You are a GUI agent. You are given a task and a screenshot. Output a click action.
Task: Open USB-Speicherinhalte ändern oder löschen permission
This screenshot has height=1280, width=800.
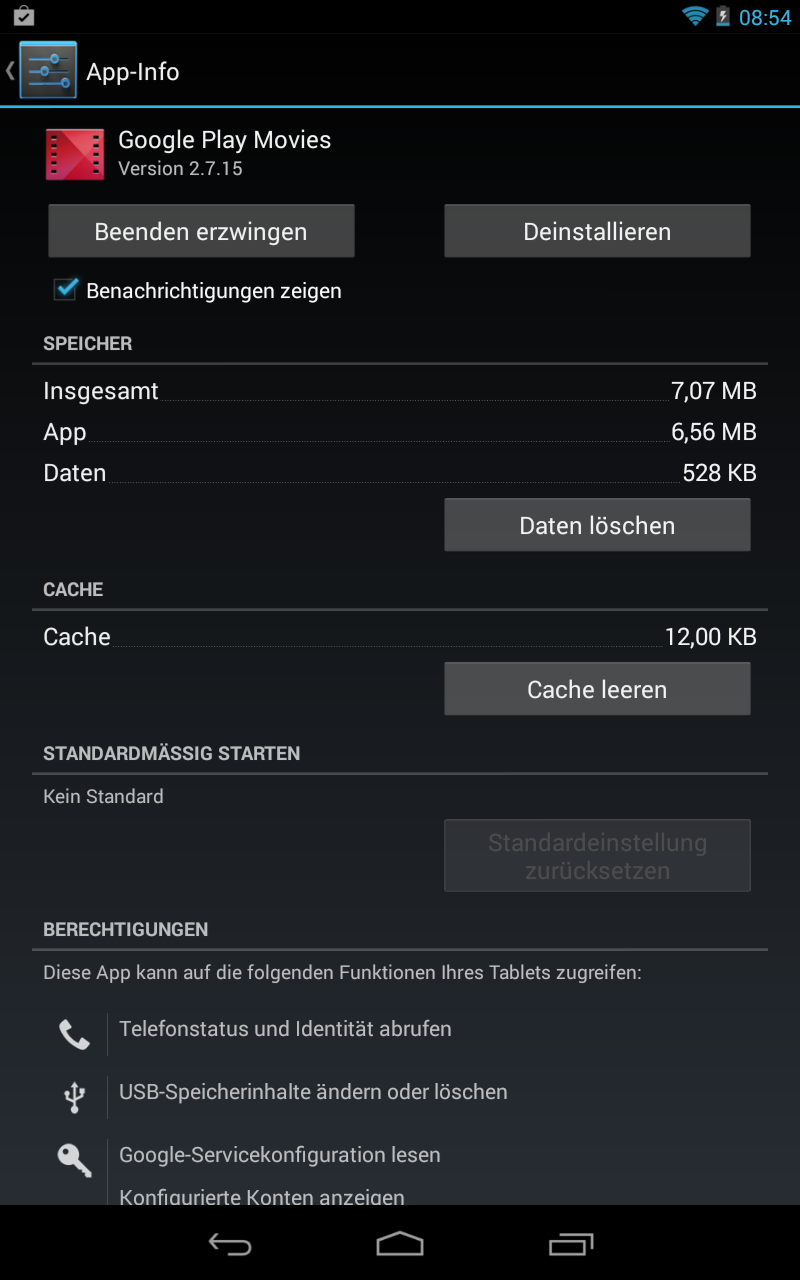point(313,1092)
